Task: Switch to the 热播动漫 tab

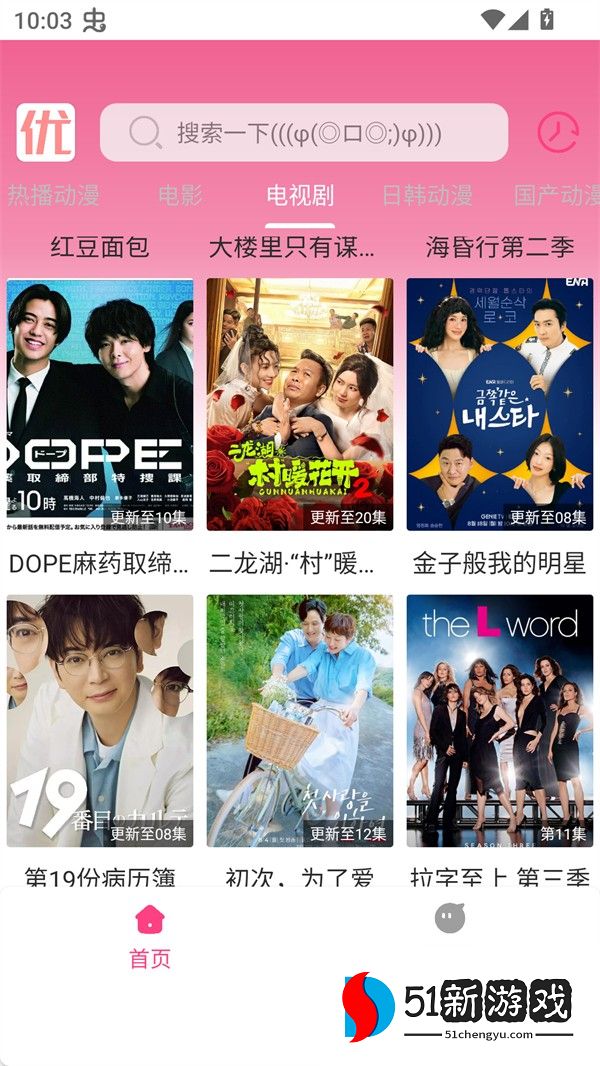Action: (x=54, y=195)
